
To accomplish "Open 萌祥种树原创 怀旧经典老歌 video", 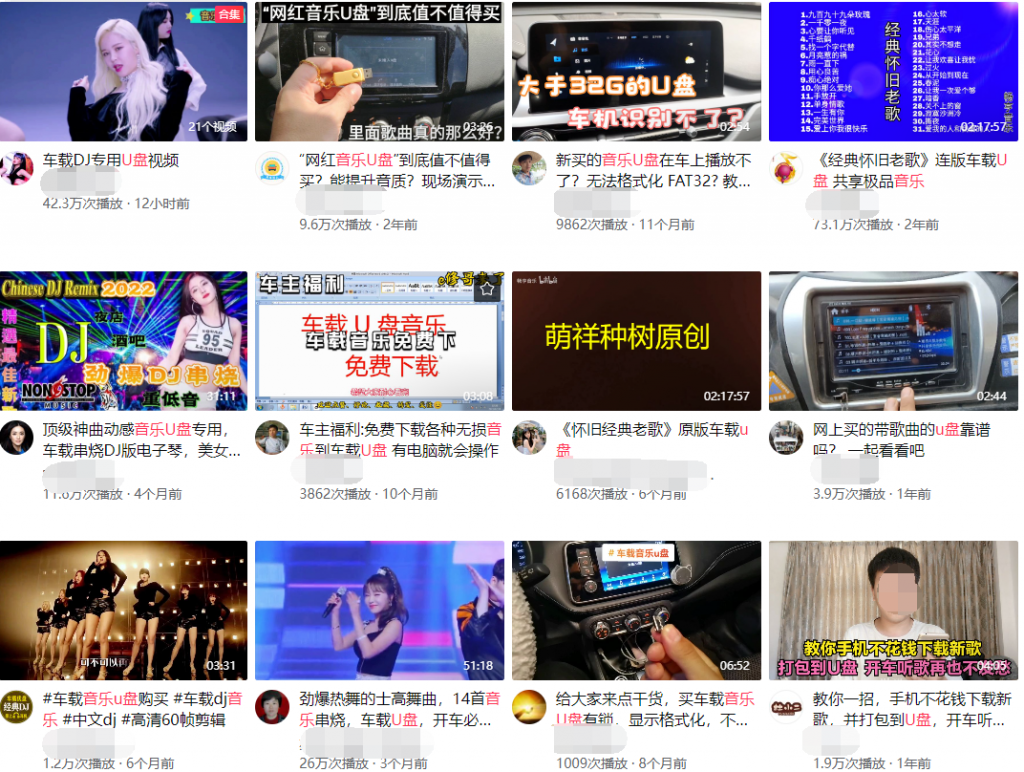I will point(636,341).
